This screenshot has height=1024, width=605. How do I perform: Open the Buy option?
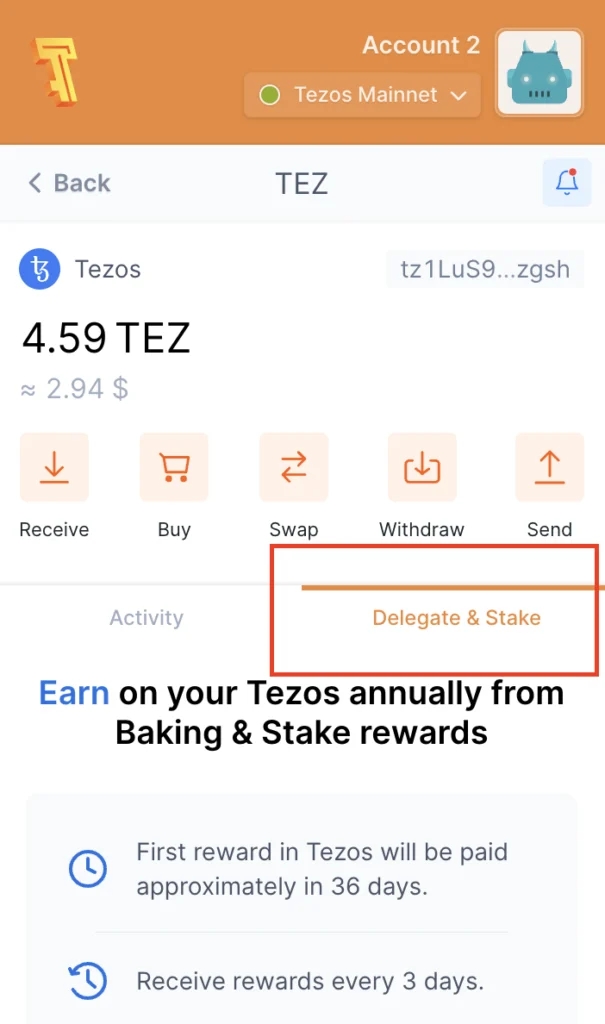174,467
